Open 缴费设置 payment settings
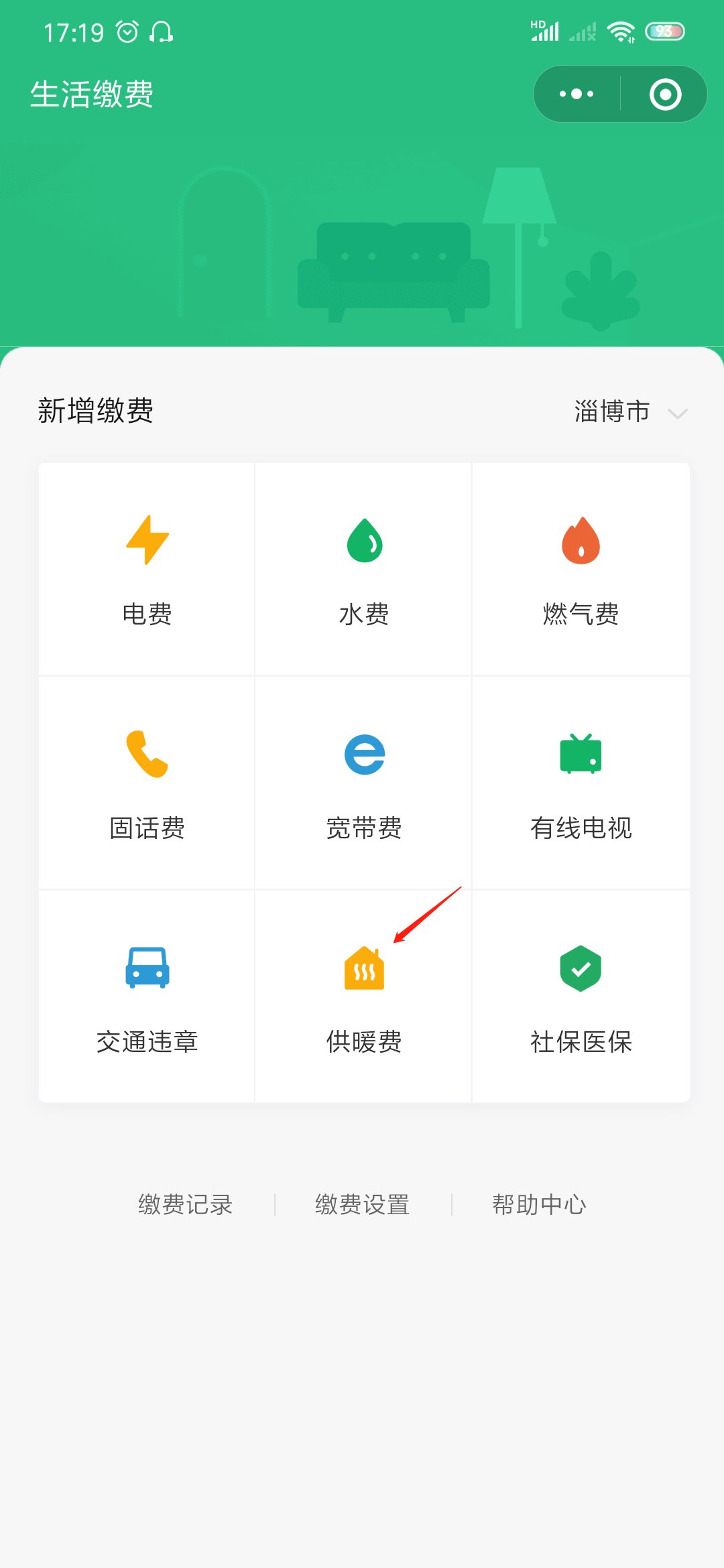The width and height of the screenshot is (724, 1568). (362, 1204)
